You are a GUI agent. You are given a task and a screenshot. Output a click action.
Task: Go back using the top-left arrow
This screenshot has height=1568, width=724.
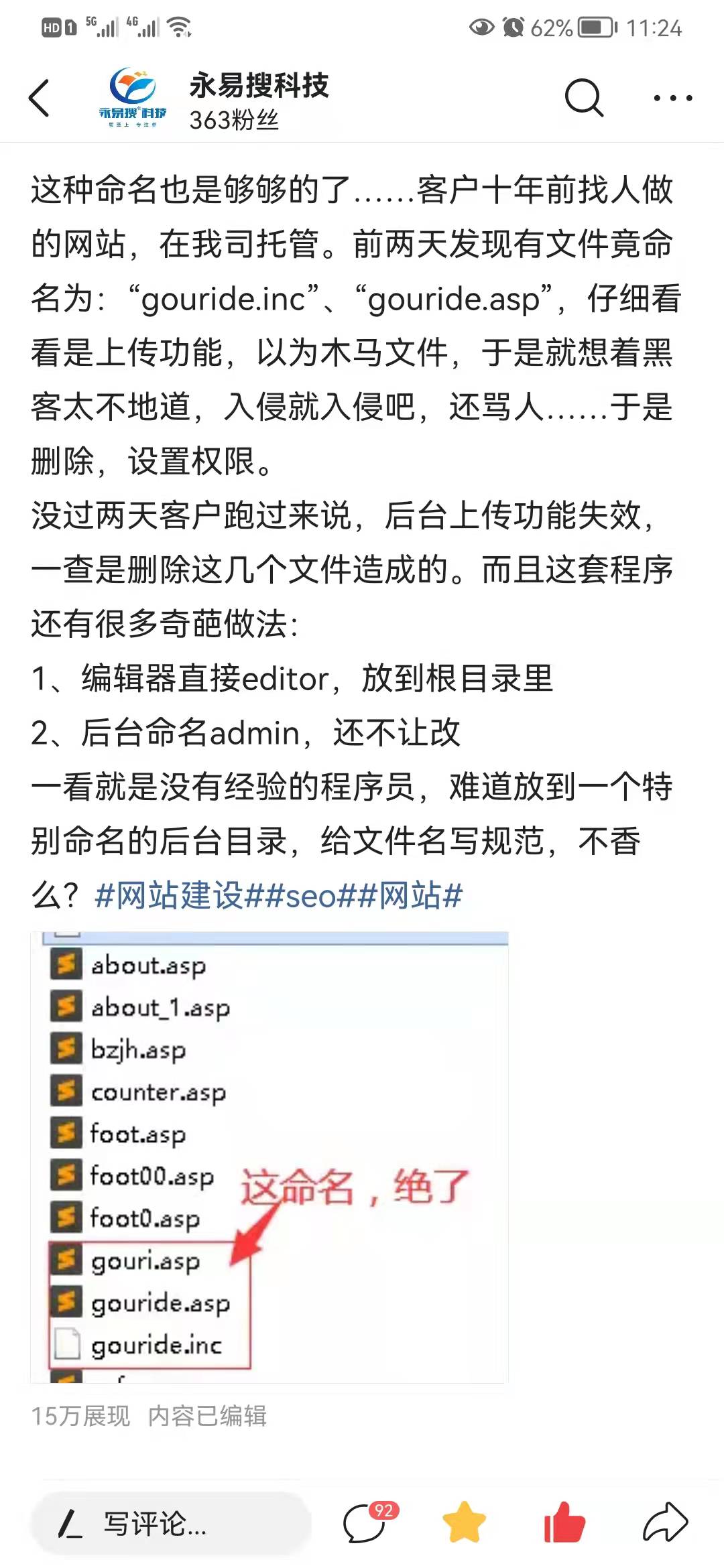tap(40, 98)
